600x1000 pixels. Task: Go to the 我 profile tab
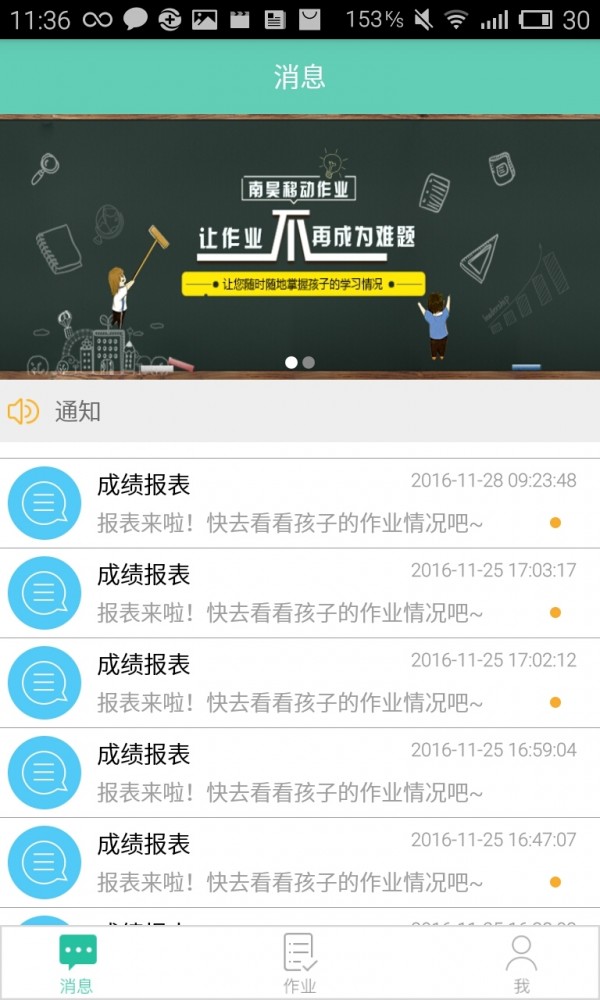point(521,962)
